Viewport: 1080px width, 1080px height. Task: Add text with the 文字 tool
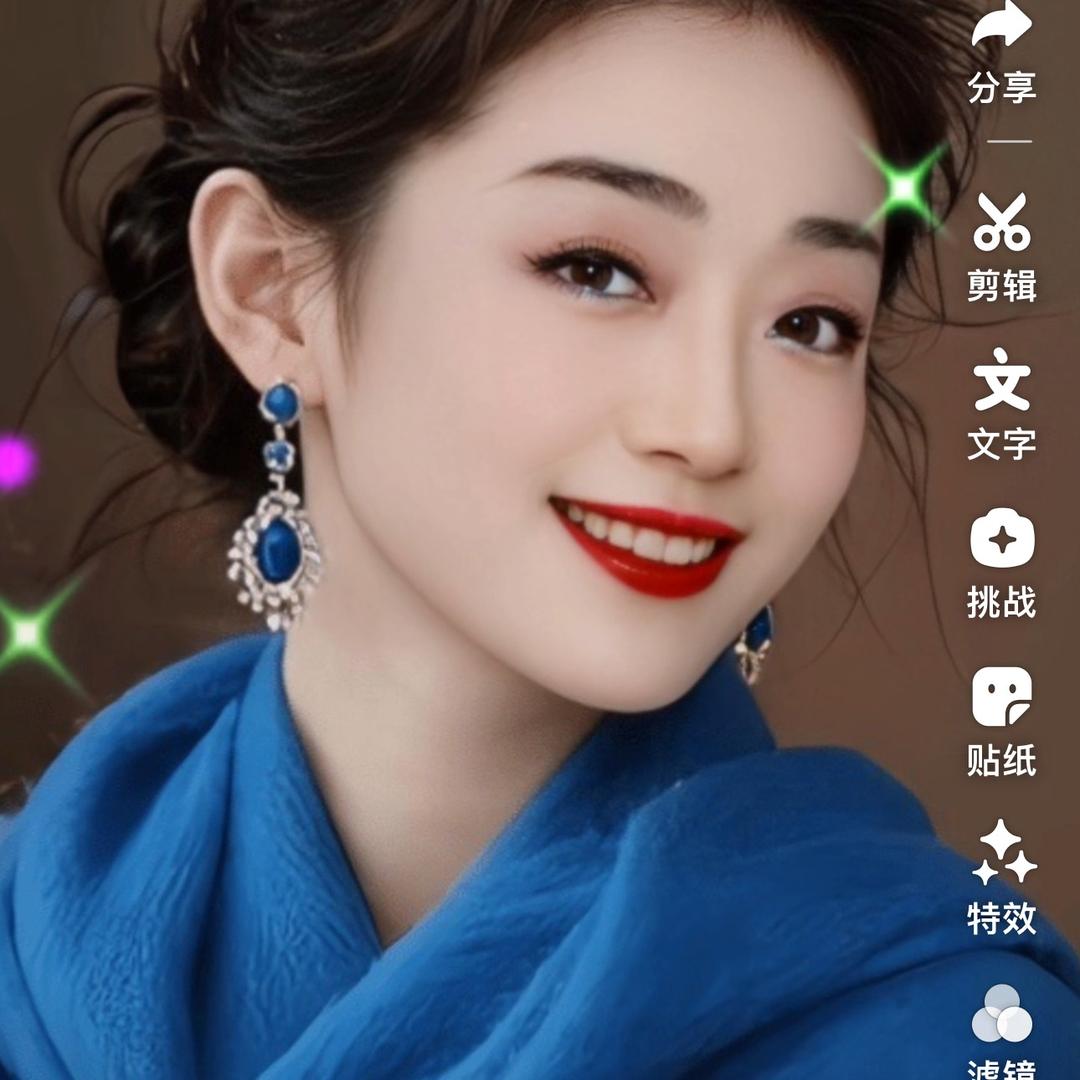1001,380
